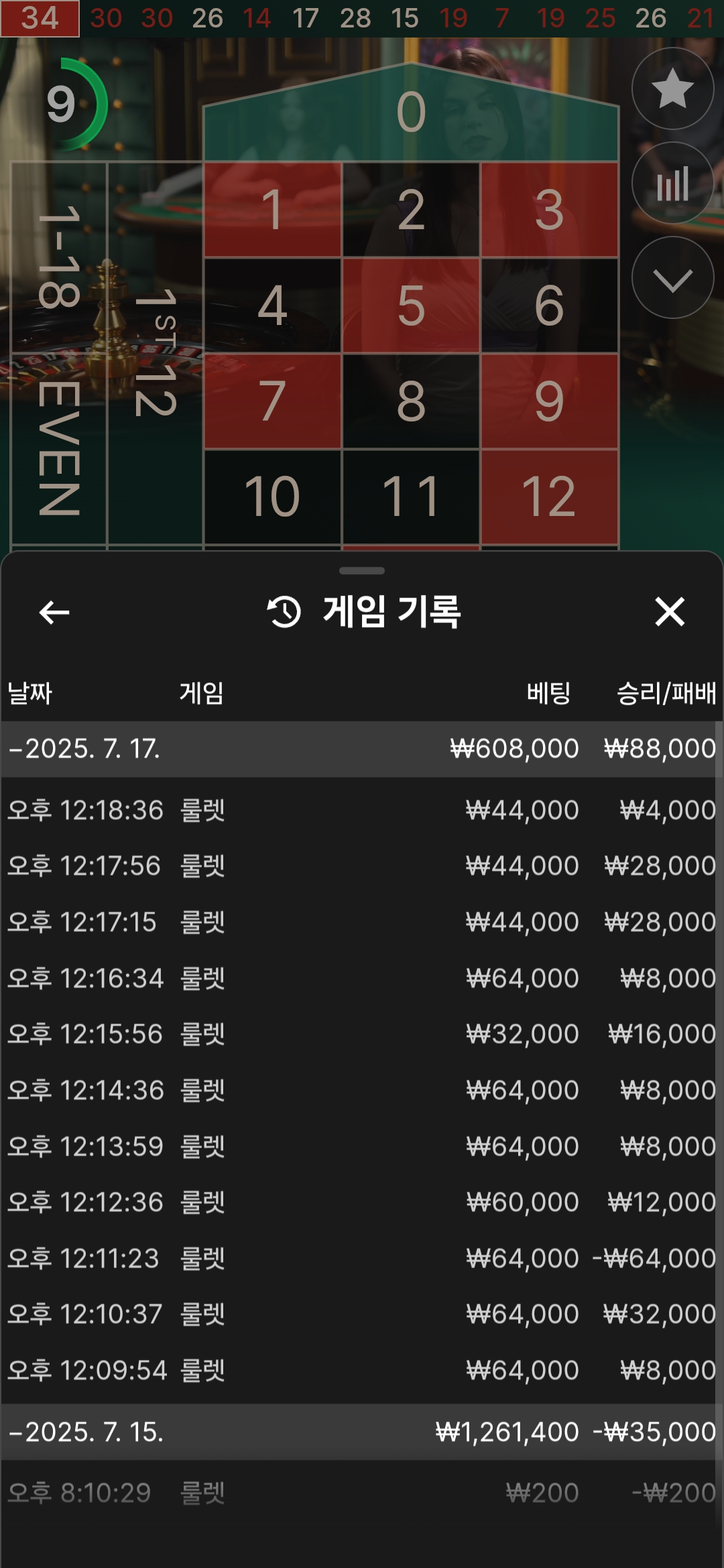Image resolution: width=724 pixels, height=1568 pixels.
Task: Open the 12:10:37 roulette record
Action: [x=362, y=1314]
